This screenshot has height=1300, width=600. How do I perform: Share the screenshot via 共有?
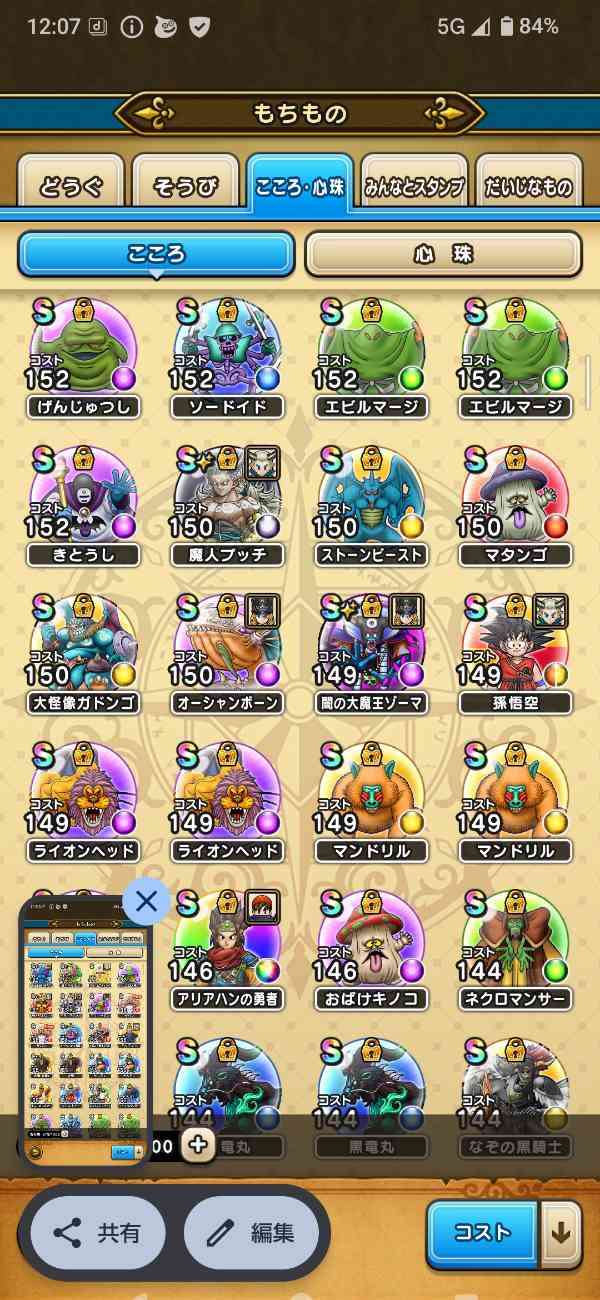point(97,1233)
